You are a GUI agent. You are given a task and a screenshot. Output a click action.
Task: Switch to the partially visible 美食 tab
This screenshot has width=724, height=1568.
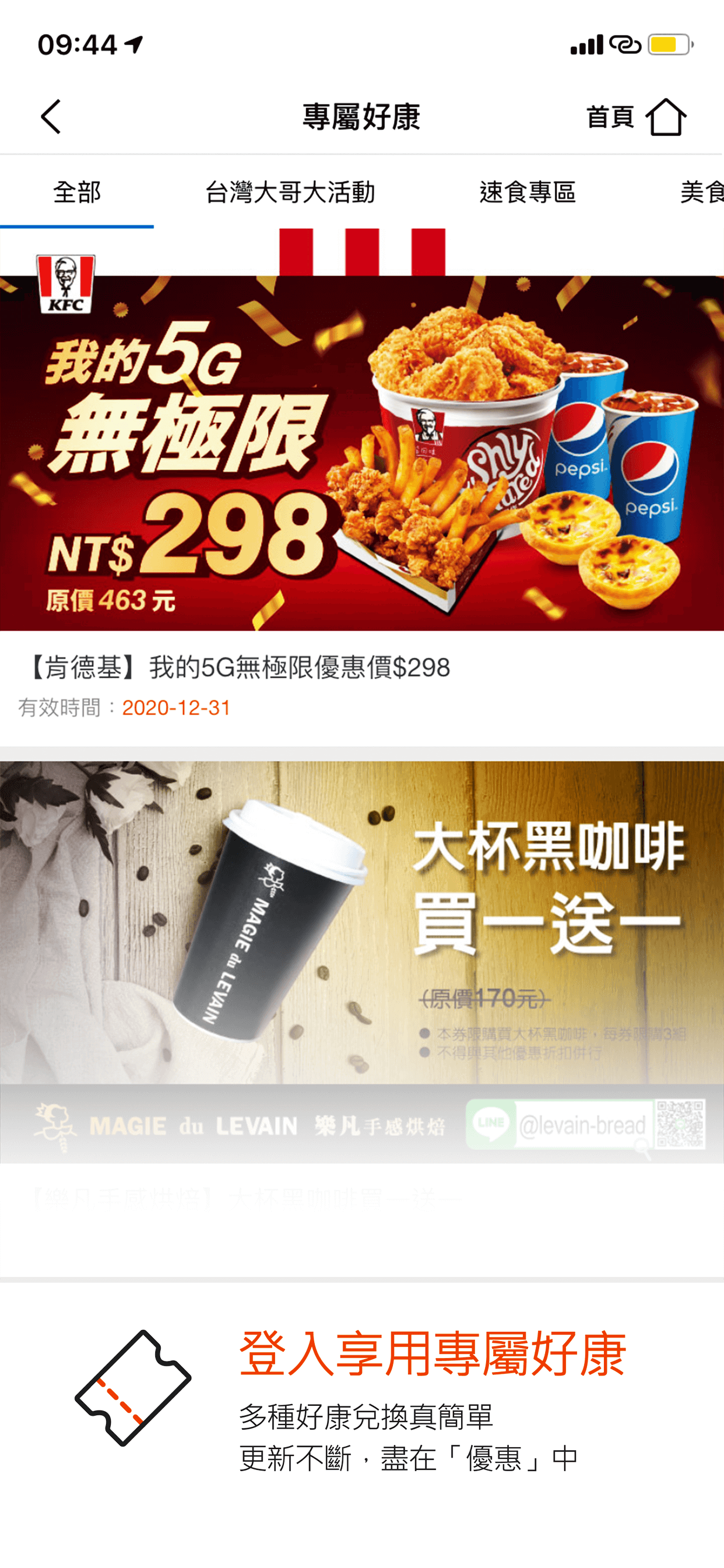point(700,192)
